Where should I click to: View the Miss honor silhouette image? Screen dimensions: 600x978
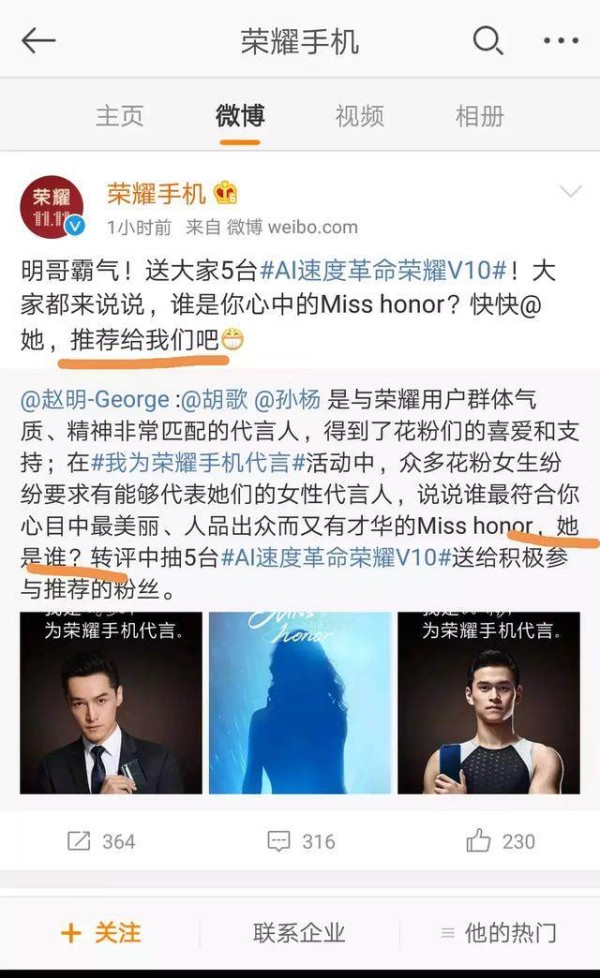tap(300, 703)
